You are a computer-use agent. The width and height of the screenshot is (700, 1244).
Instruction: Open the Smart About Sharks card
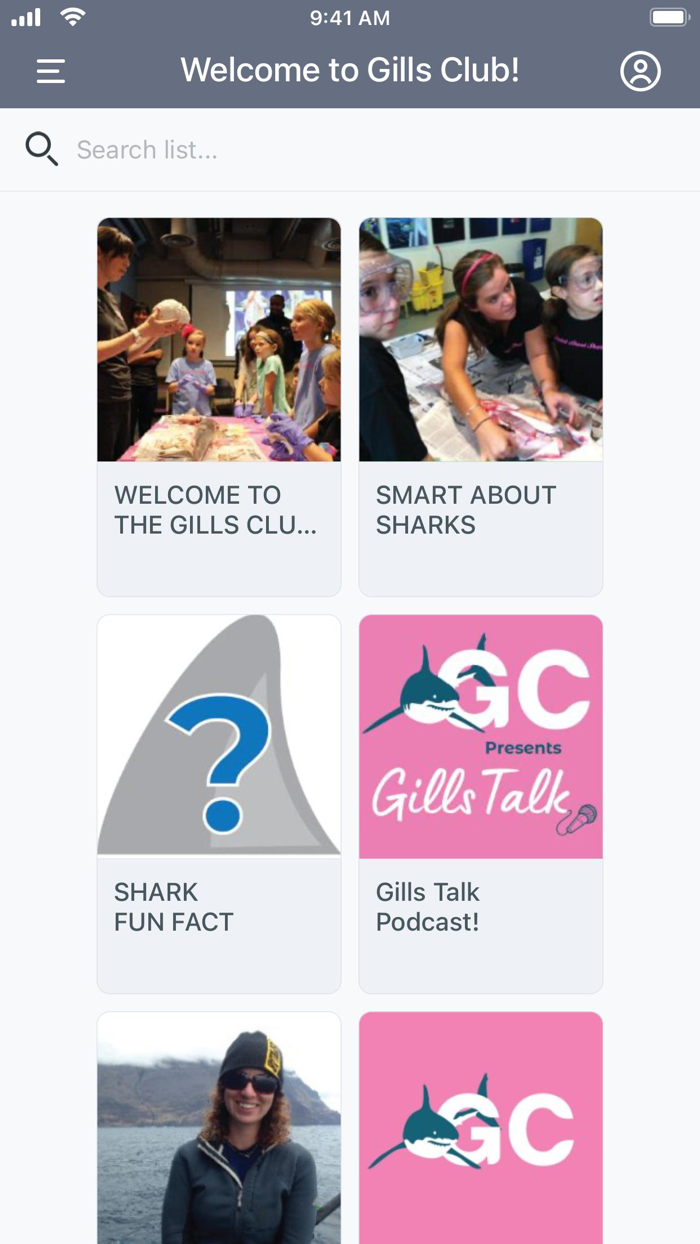[481, 406]
